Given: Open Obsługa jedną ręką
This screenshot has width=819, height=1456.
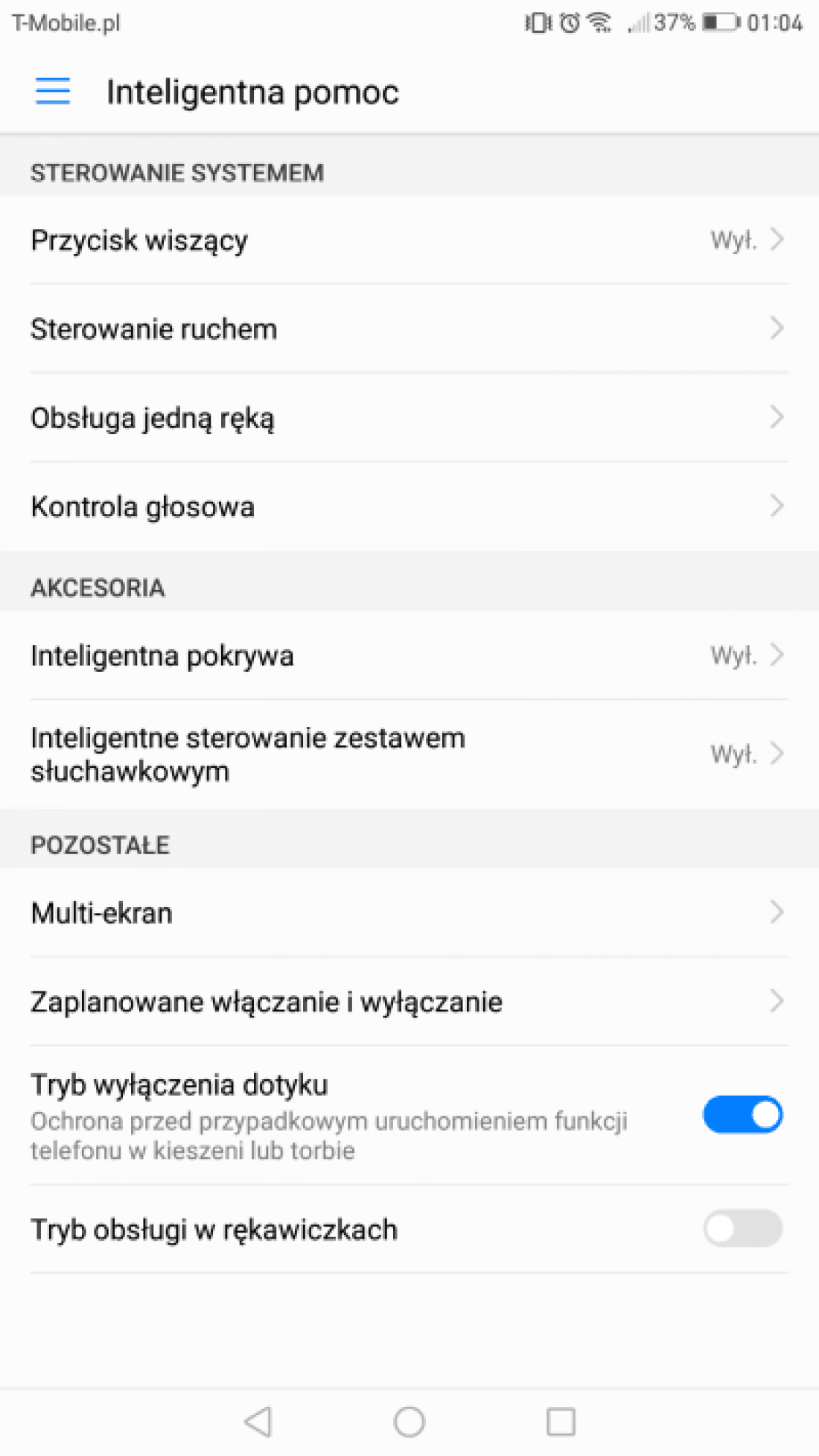Looking at the screenshot, I should 409,417.
